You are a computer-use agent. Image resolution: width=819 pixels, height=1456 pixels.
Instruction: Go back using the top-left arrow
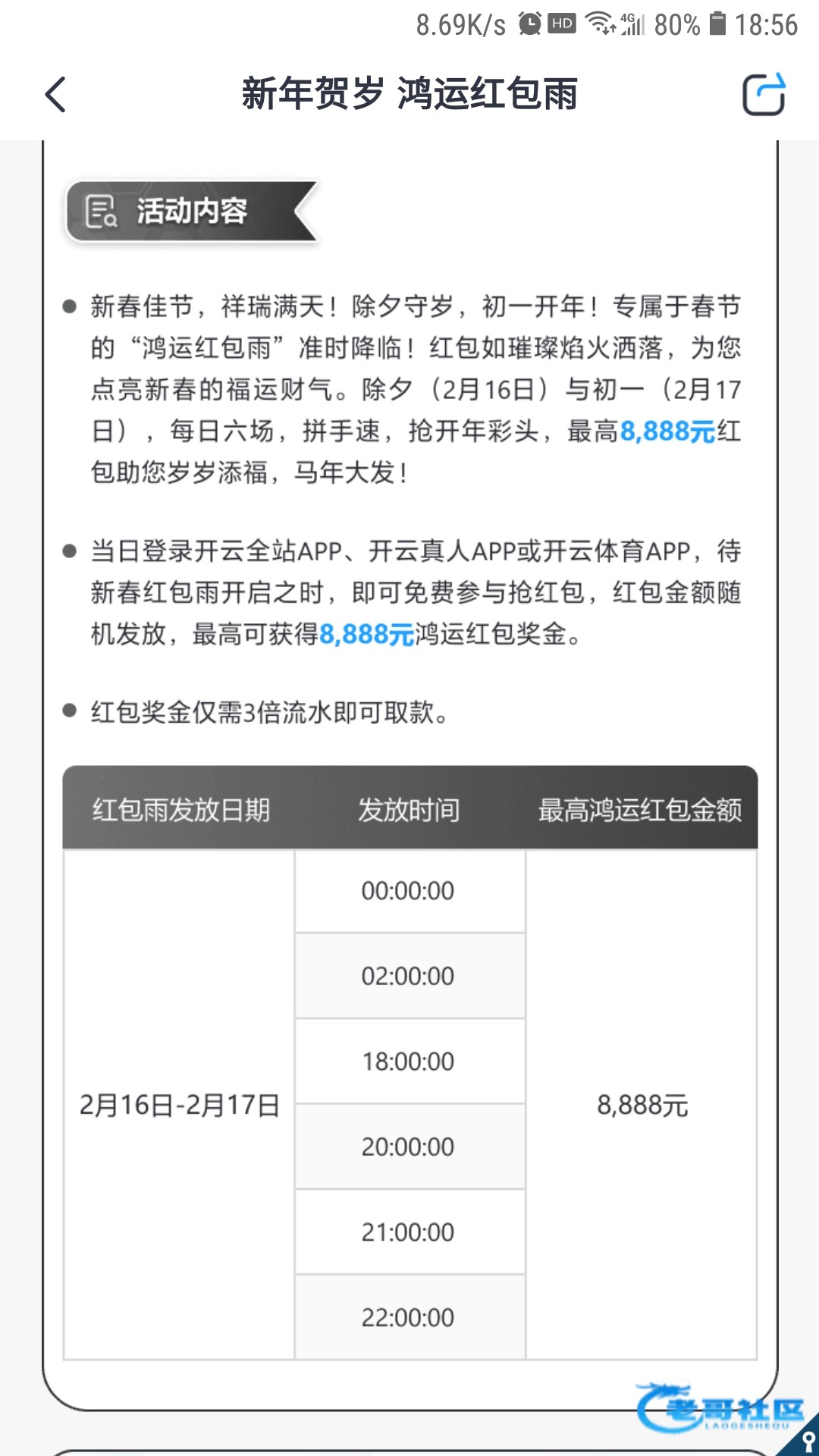tap(55, 95)
